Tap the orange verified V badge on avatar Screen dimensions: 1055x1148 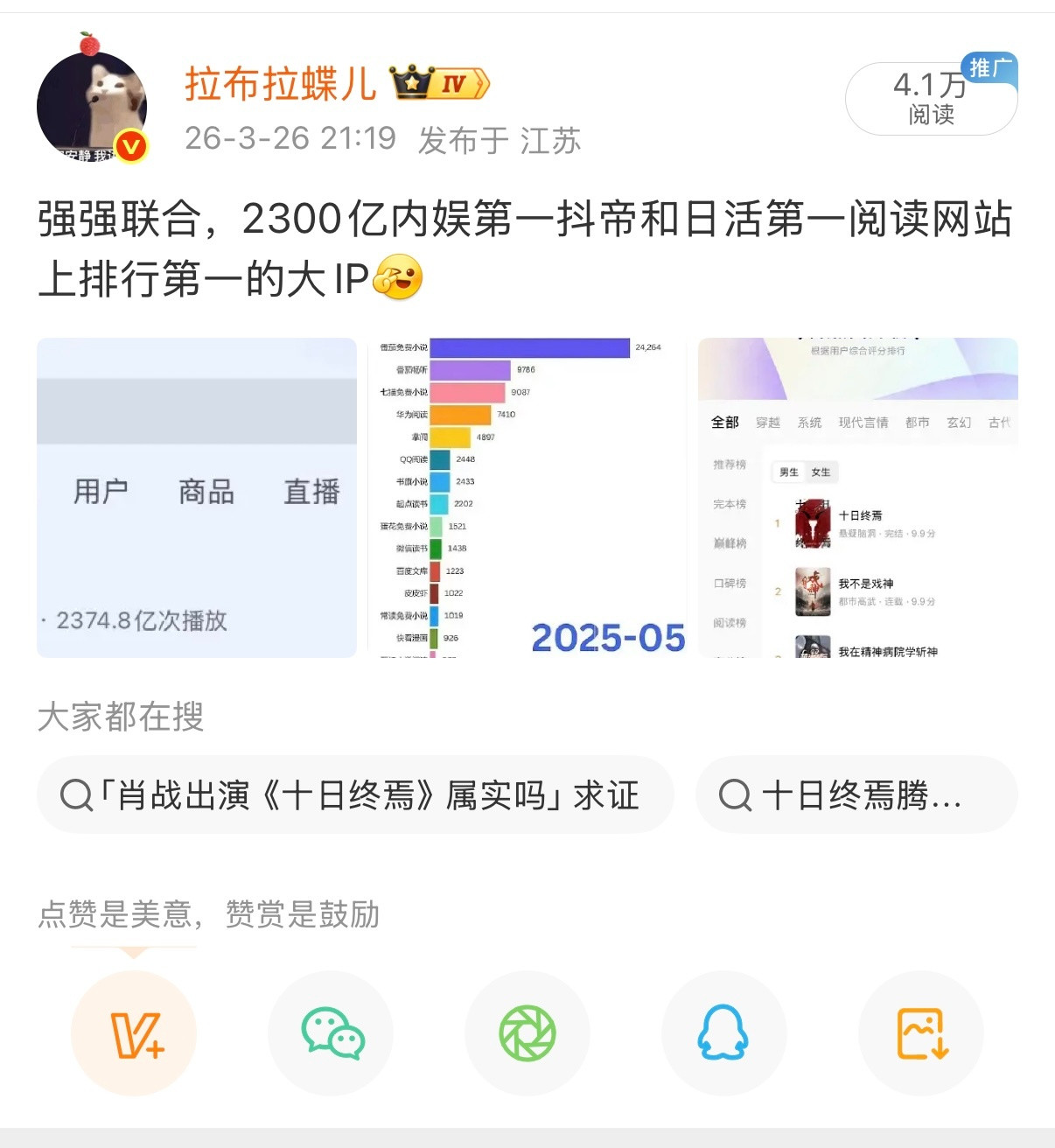[129, 143]
